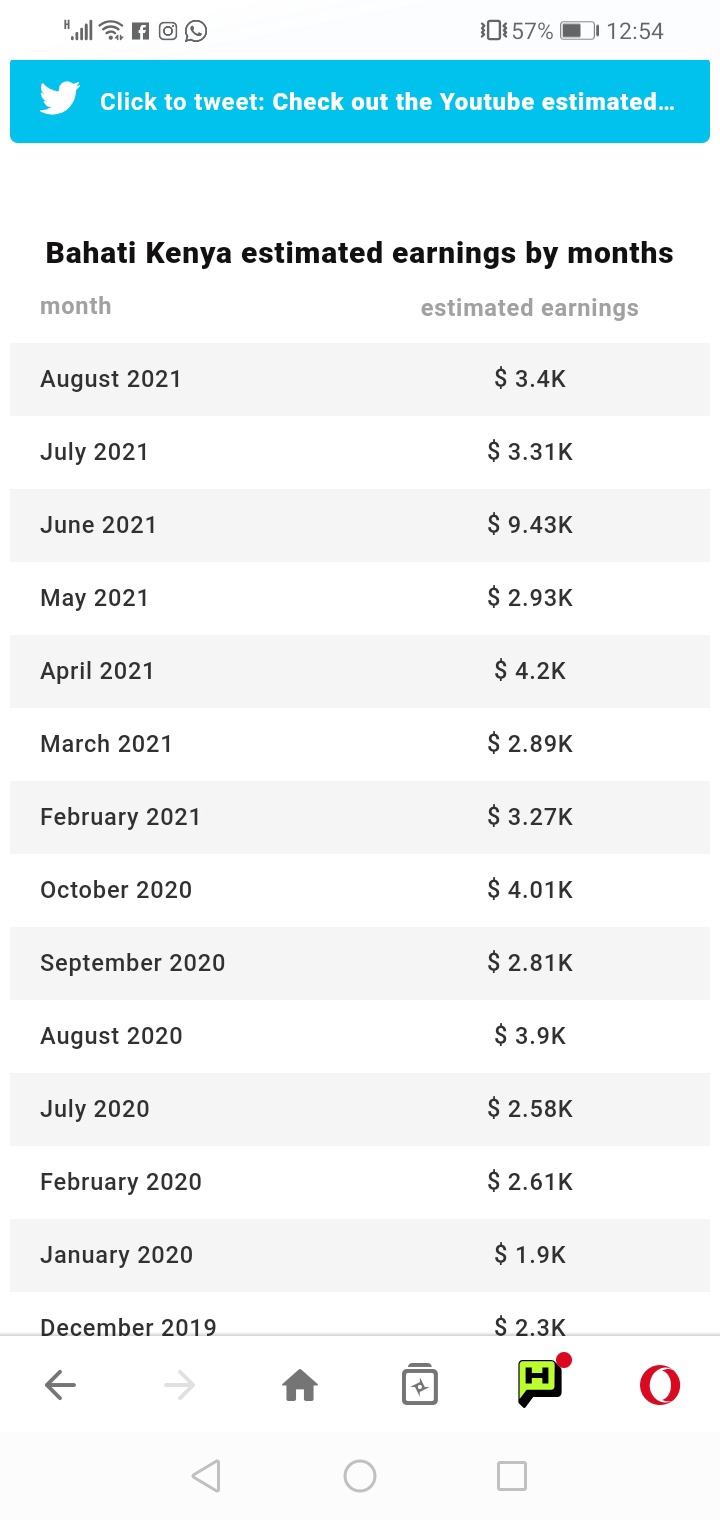This screenshot has width=720, height=1520.
Task: Open the Opera menu
Action: (660, 1385)
